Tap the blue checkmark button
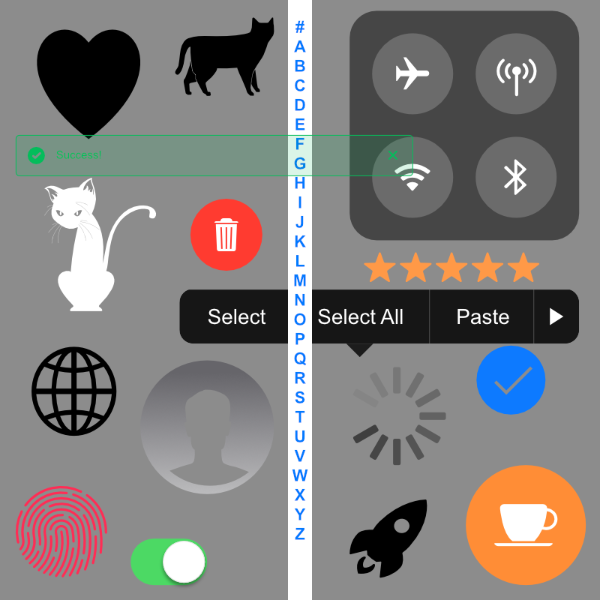Screen dimensions: 600x600 511,380
